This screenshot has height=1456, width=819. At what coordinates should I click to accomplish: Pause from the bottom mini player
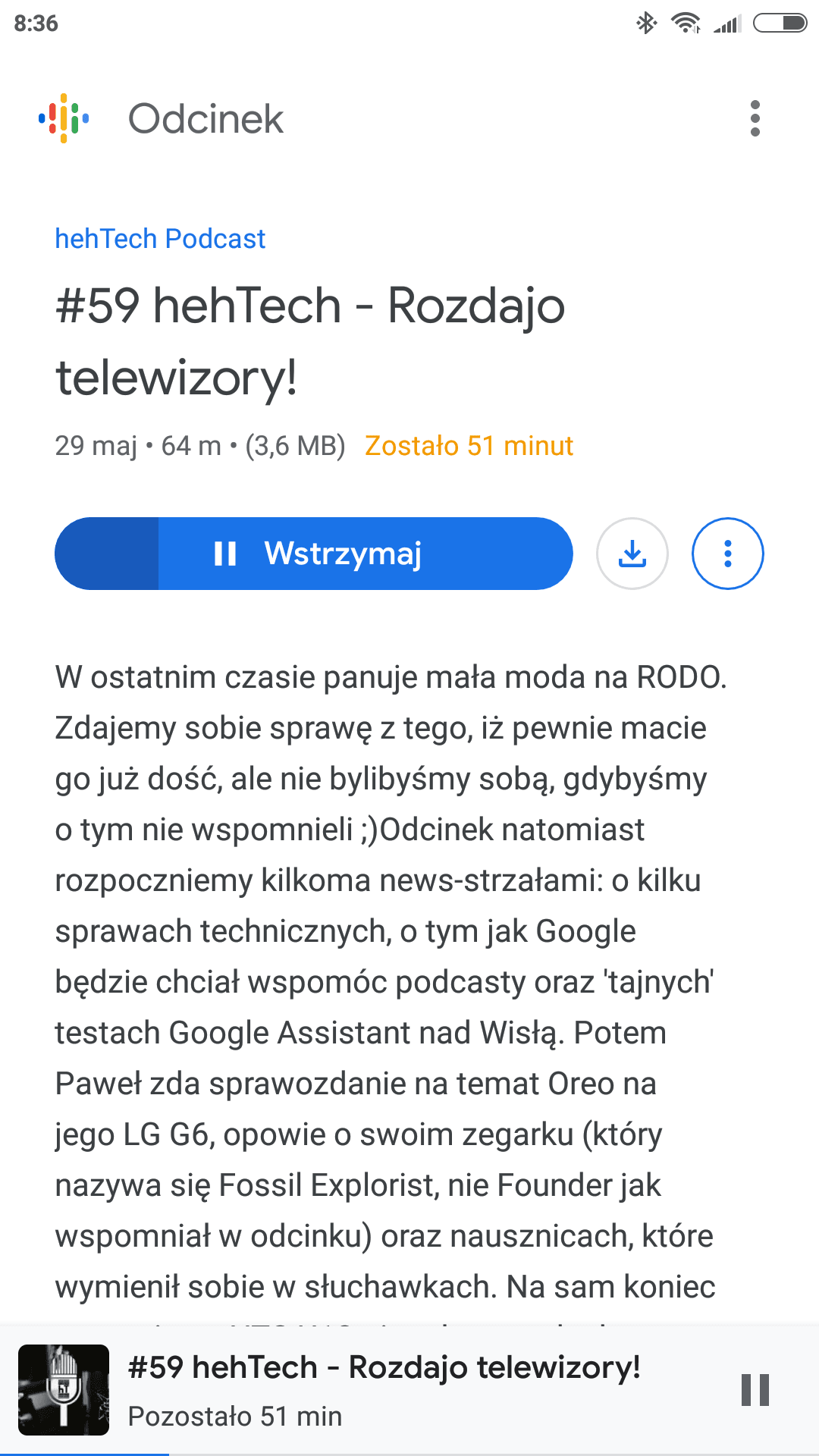tap(755, 1390)
